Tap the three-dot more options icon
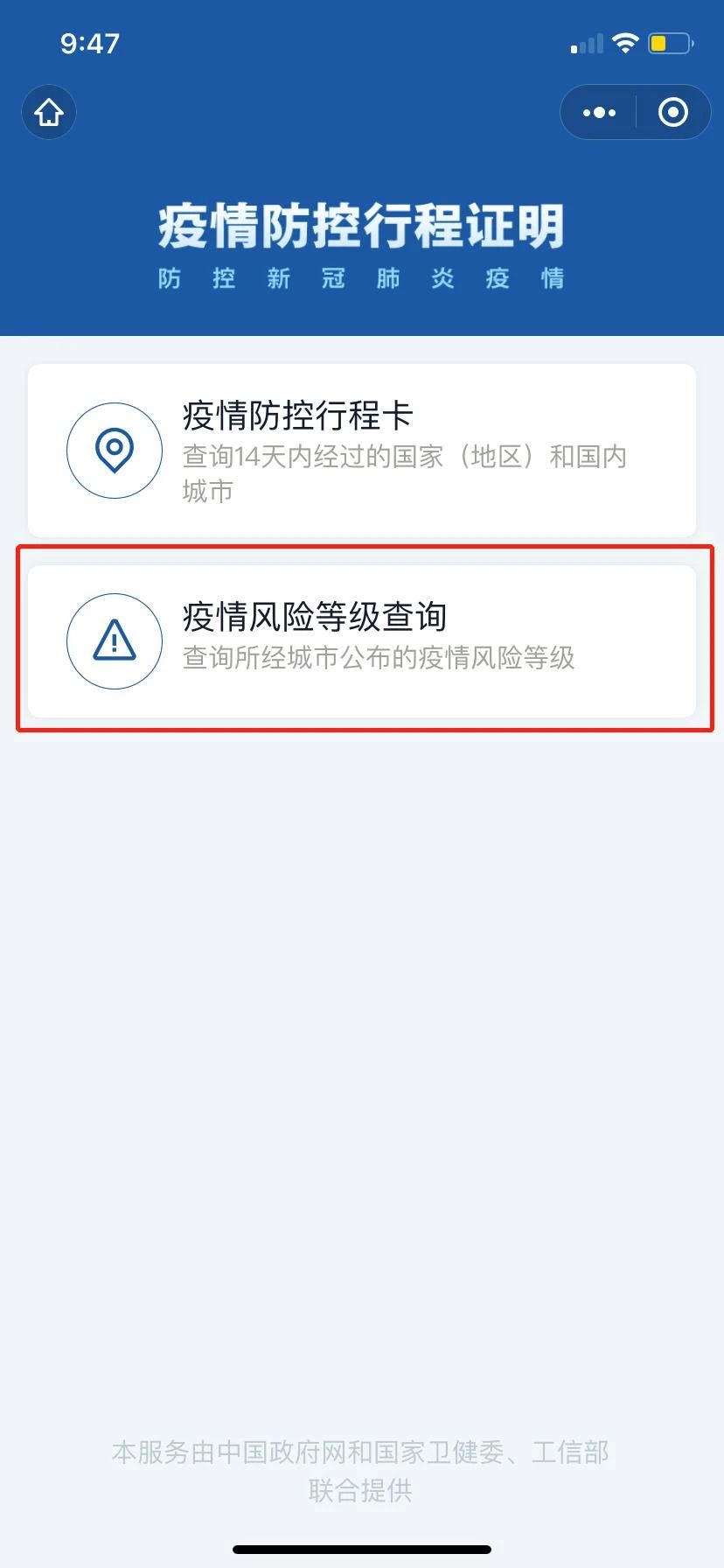Viewport: 724px width, 1568px height. (x=598, y=112)
